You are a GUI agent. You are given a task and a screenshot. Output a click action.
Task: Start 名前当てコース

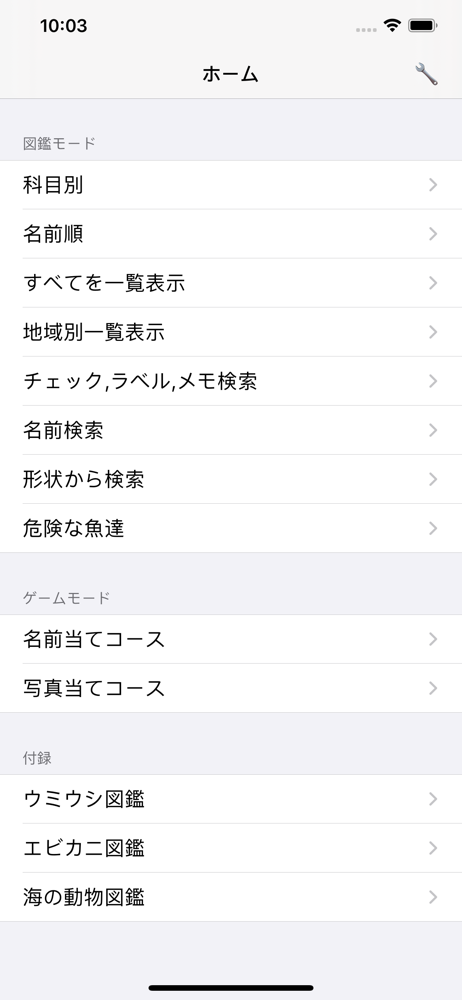click(231, 639)
